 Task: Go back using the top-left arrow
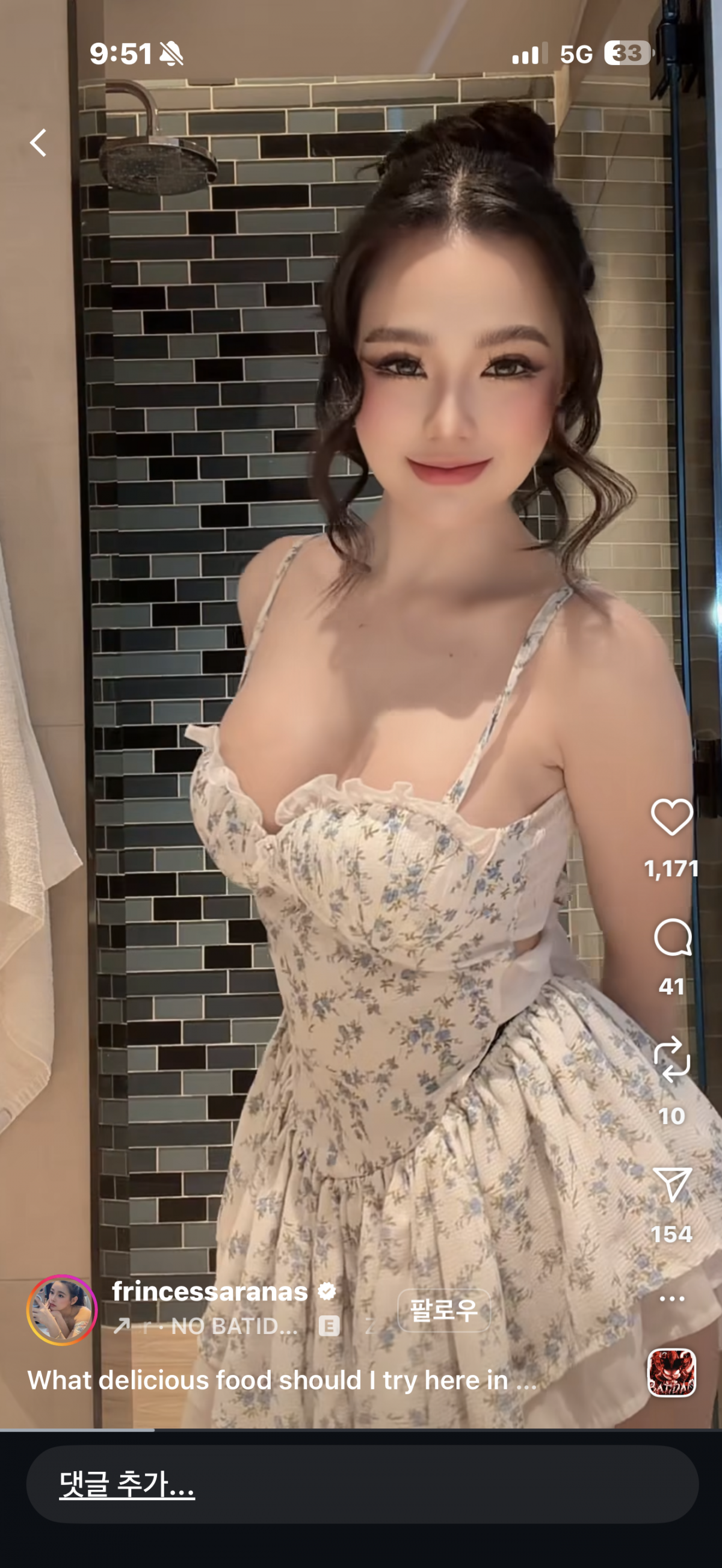pyautogui.click(x=39, y=143)
